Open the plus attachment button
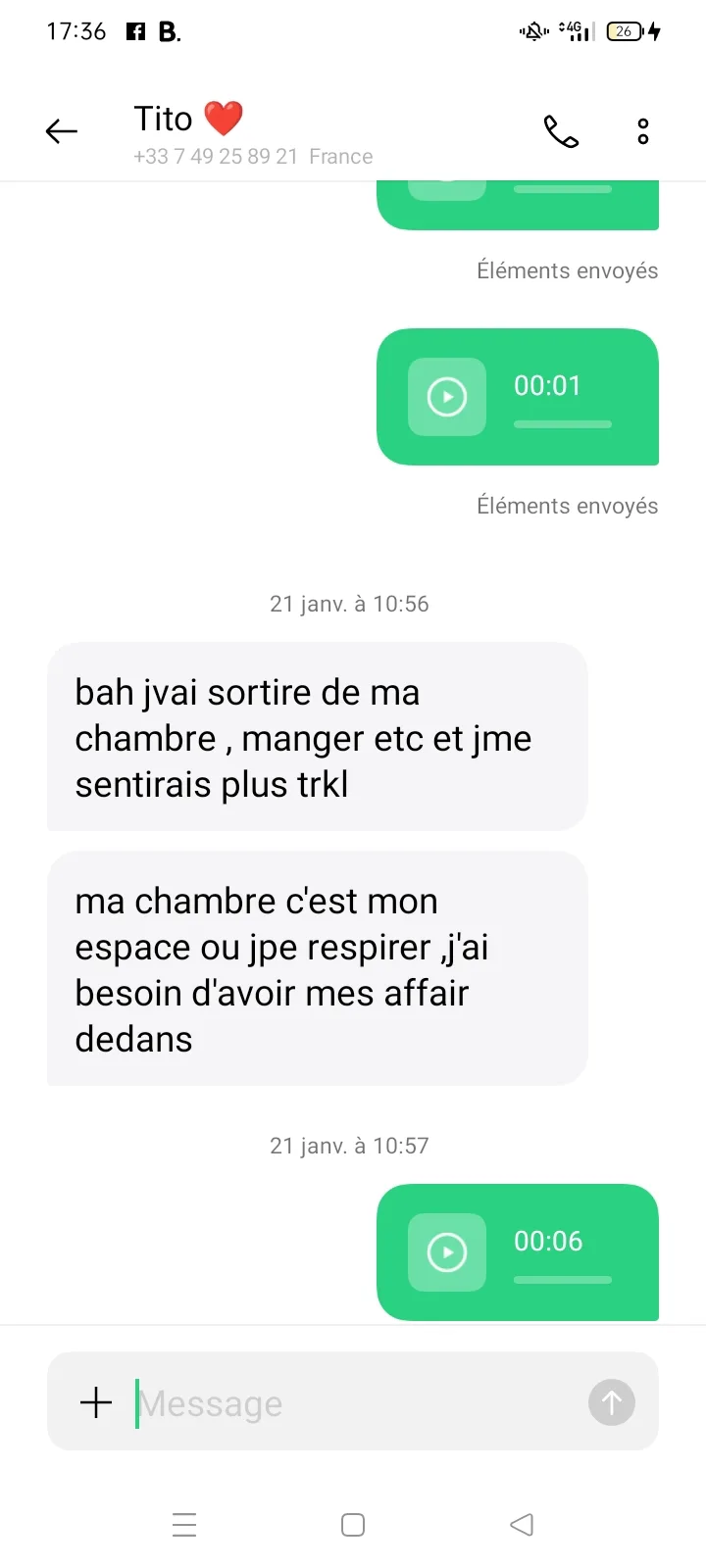The height and width of the screenshot is (1568, 706). click(x=96, y=1402)
